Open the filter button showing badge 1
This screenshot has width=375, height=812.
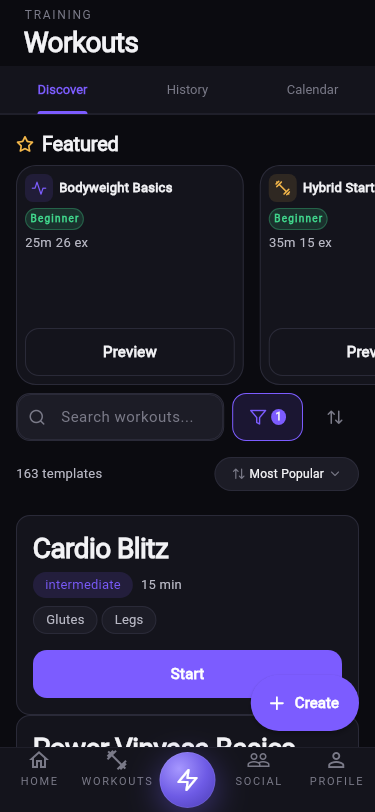coord(267,417)
